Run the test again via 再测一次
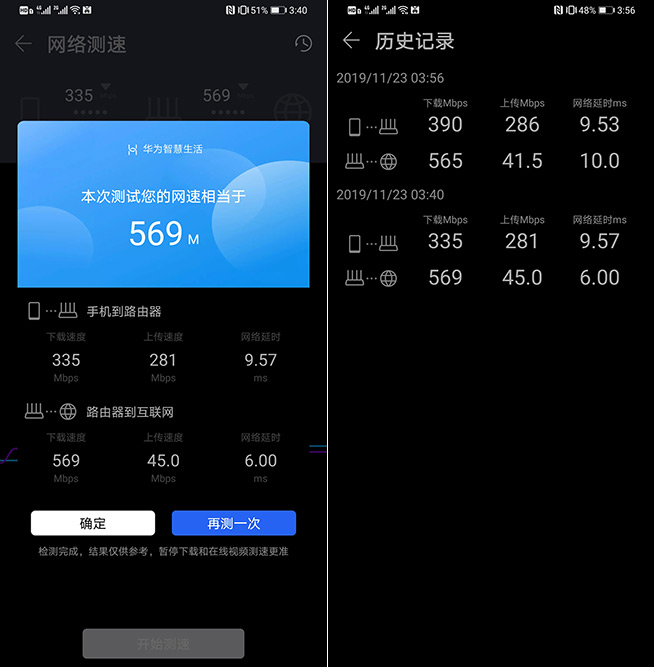Viewport: 654px width, 667px height. (233, 523)
